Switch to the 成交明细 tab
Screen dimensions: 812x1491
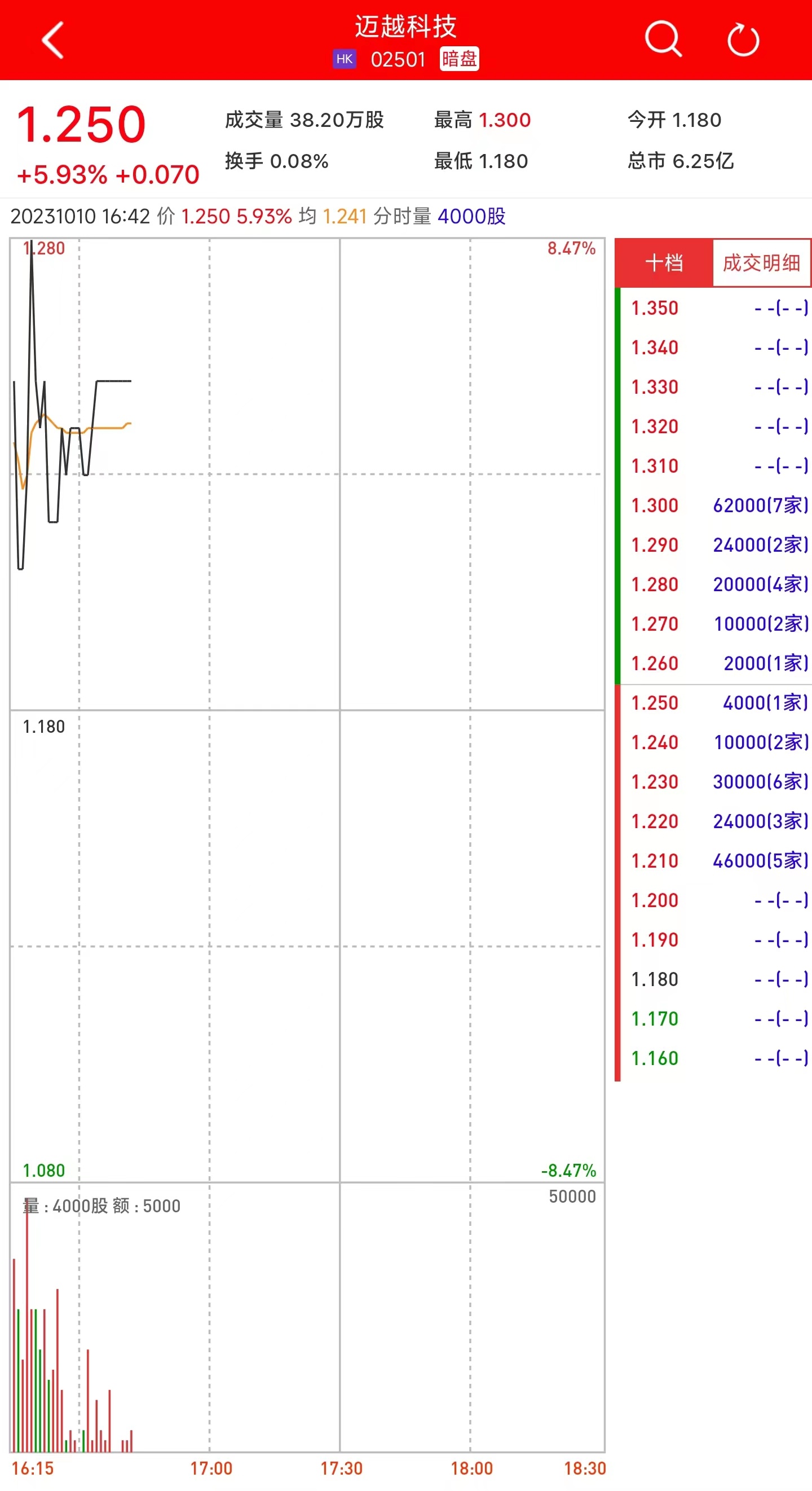761,263
